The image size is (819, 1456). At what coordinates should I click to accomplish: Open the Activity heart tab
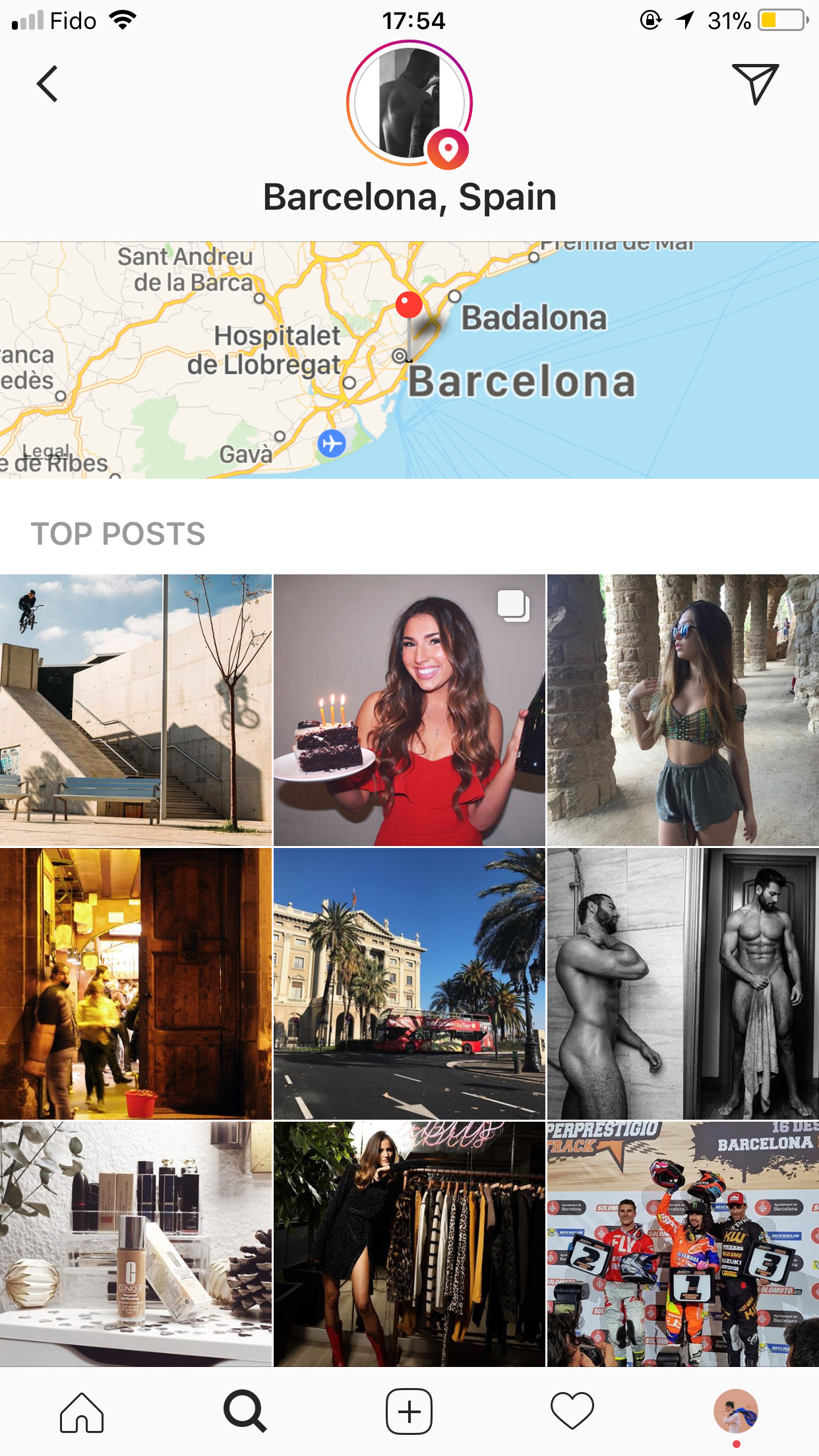572,1412
